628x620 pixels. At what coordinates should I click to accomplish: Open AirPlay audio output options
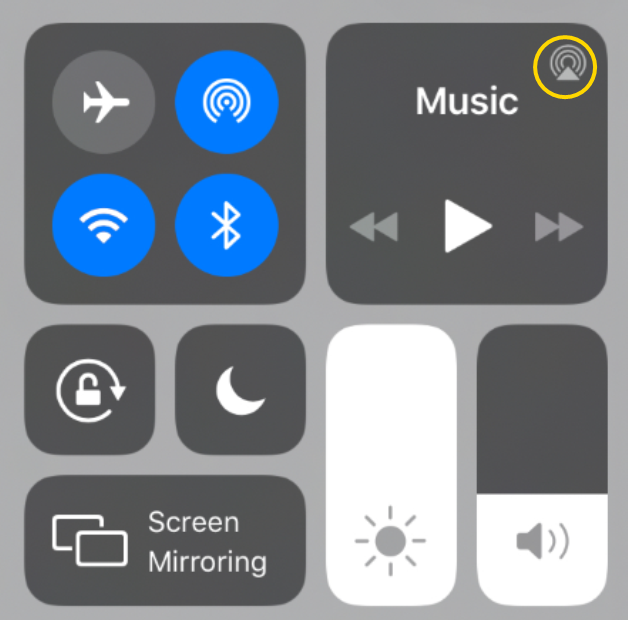tap(566, 67)
